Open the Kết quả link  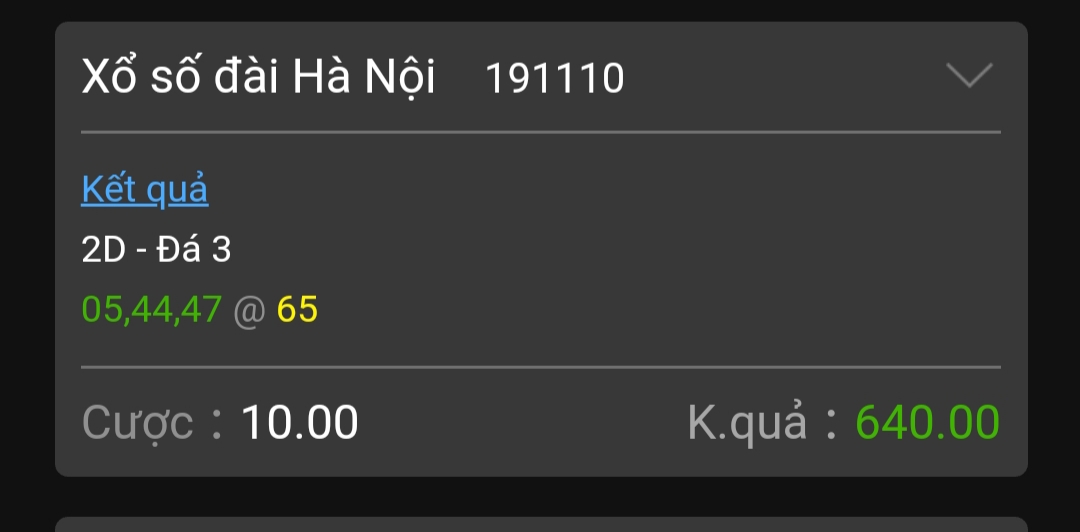click(145, 189)
